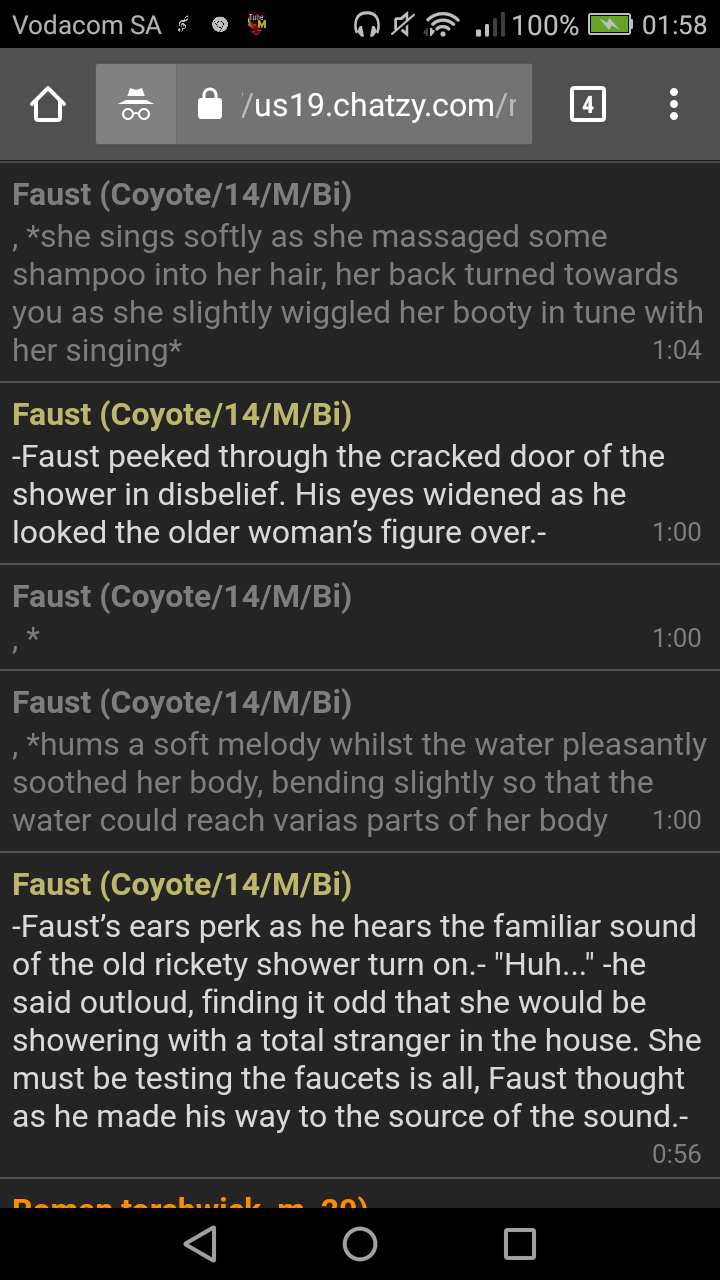
Task: Open the recent apps overview
Action: pyautogui.click(x=520, y=1244)
